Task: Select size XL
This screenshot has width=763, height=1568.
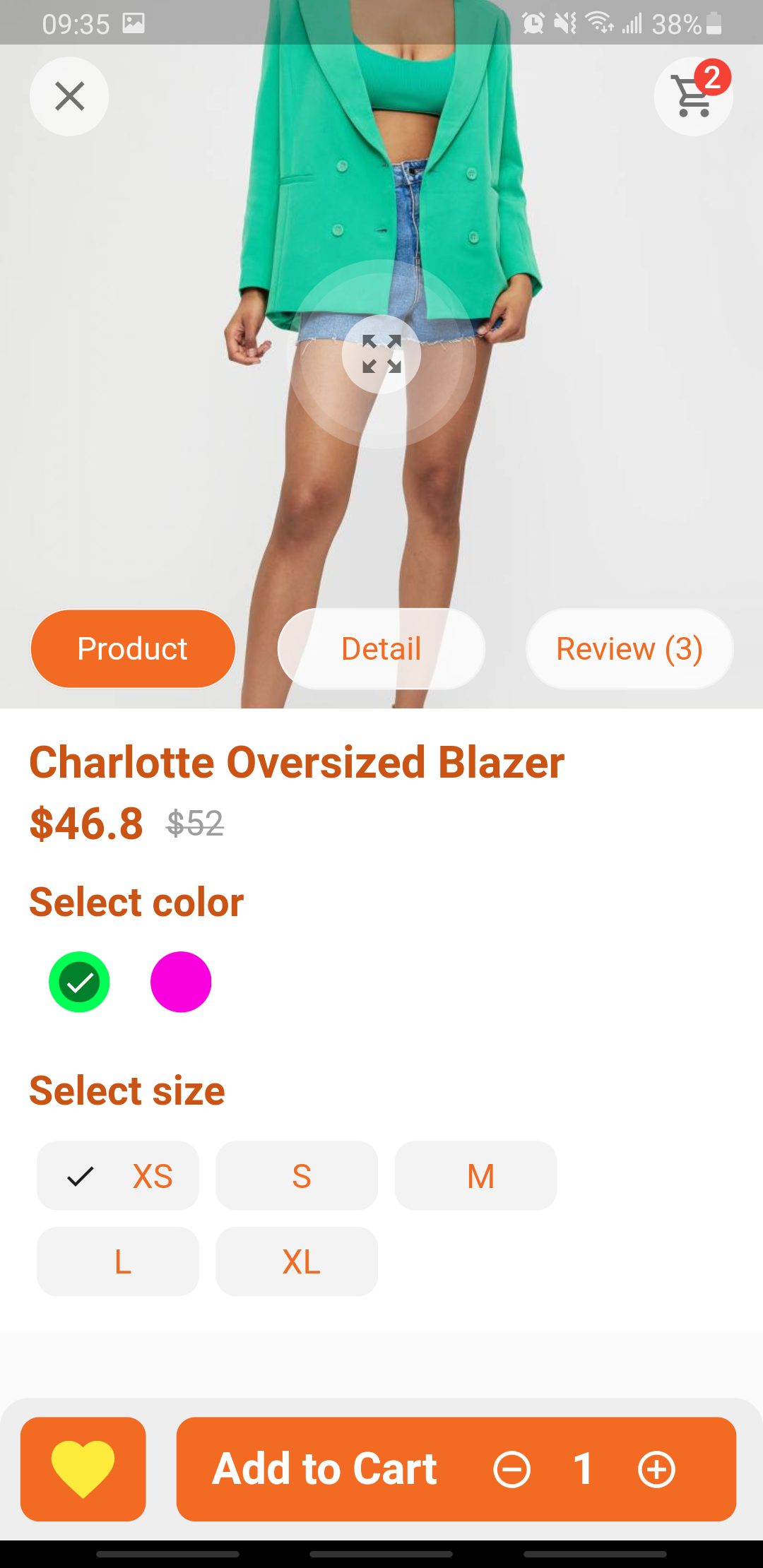Action: [x=297, y=1261]
